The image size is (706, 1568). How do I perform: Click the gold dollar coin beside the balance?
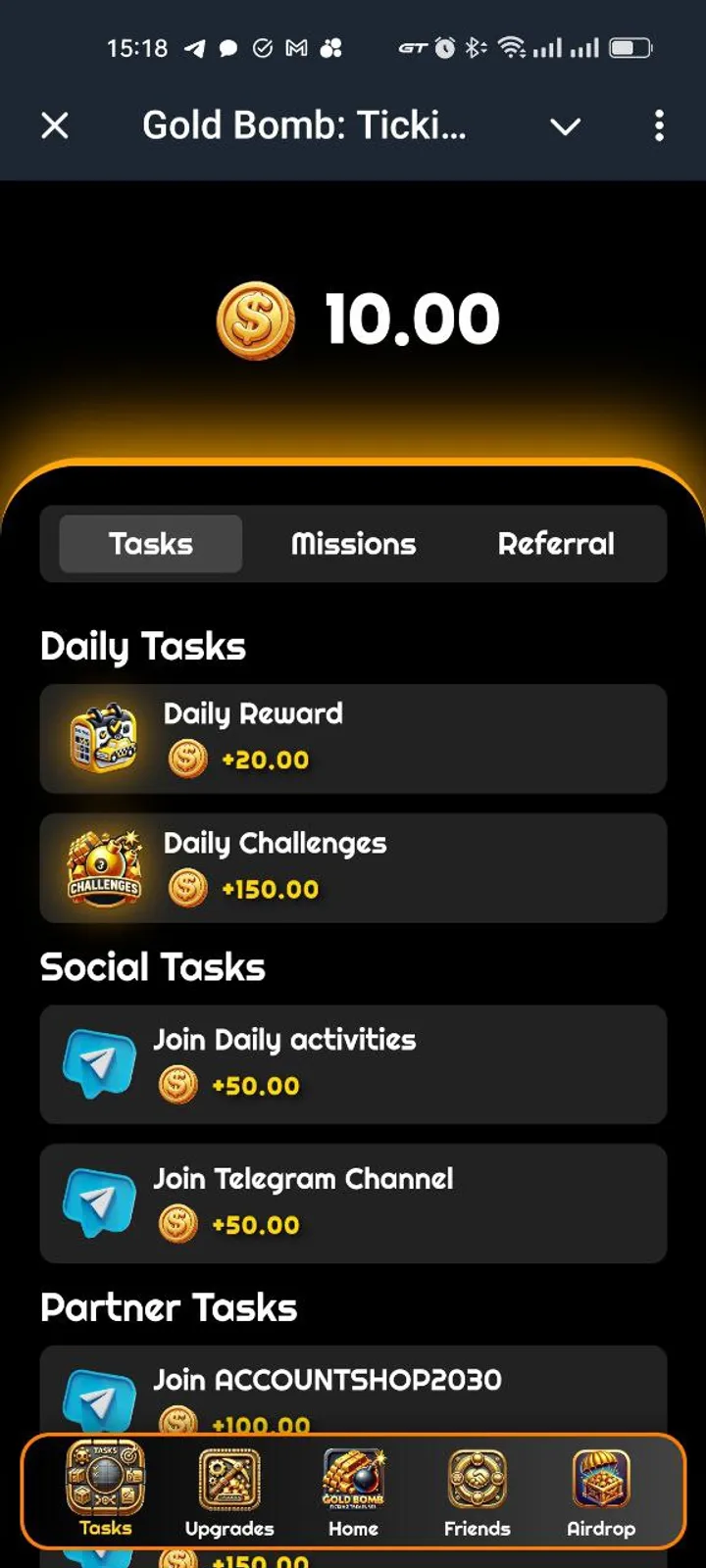point(254,316)
